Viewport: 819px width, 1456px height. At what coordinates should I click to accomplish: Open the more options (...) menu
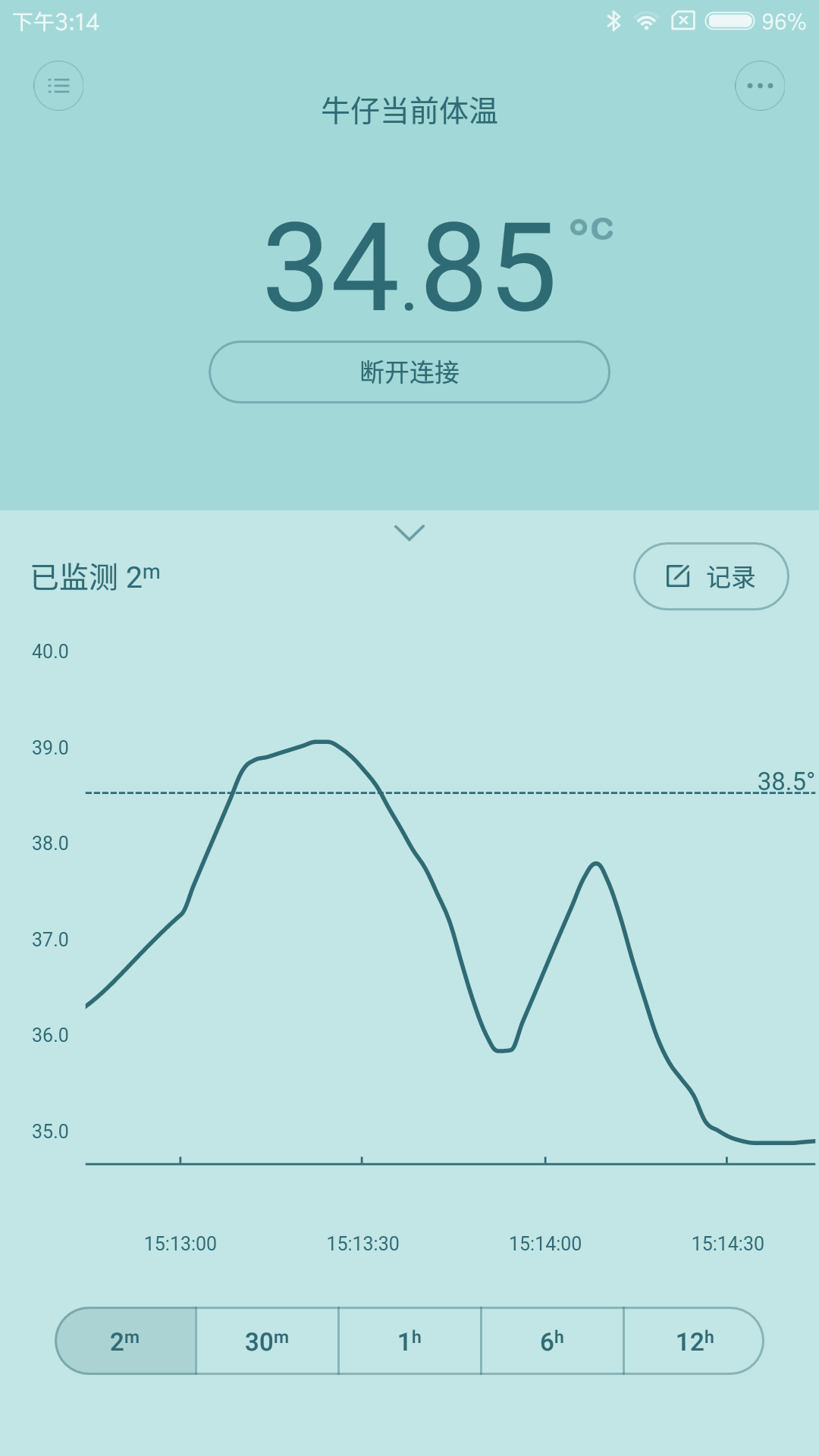coord(760,86)
